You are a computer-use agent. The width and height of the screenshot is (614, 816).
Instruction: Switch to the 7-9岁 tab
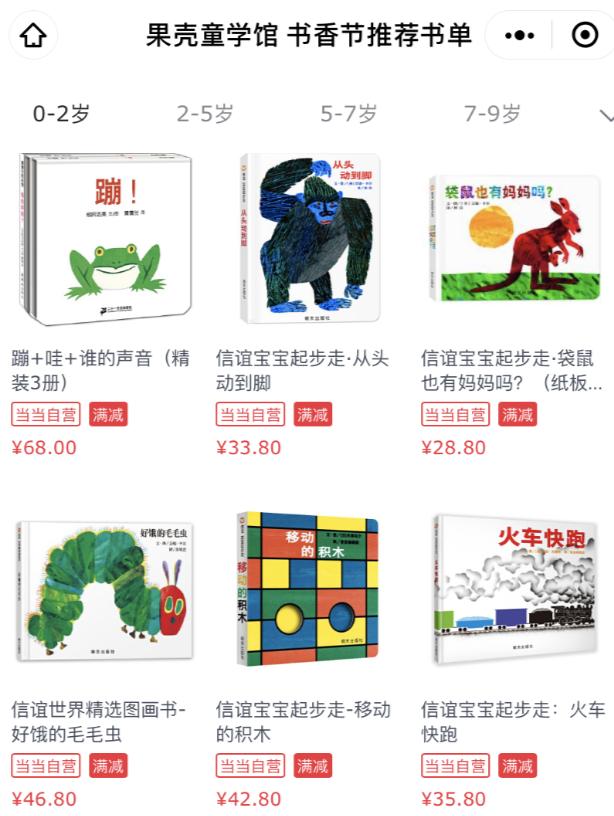492,114
